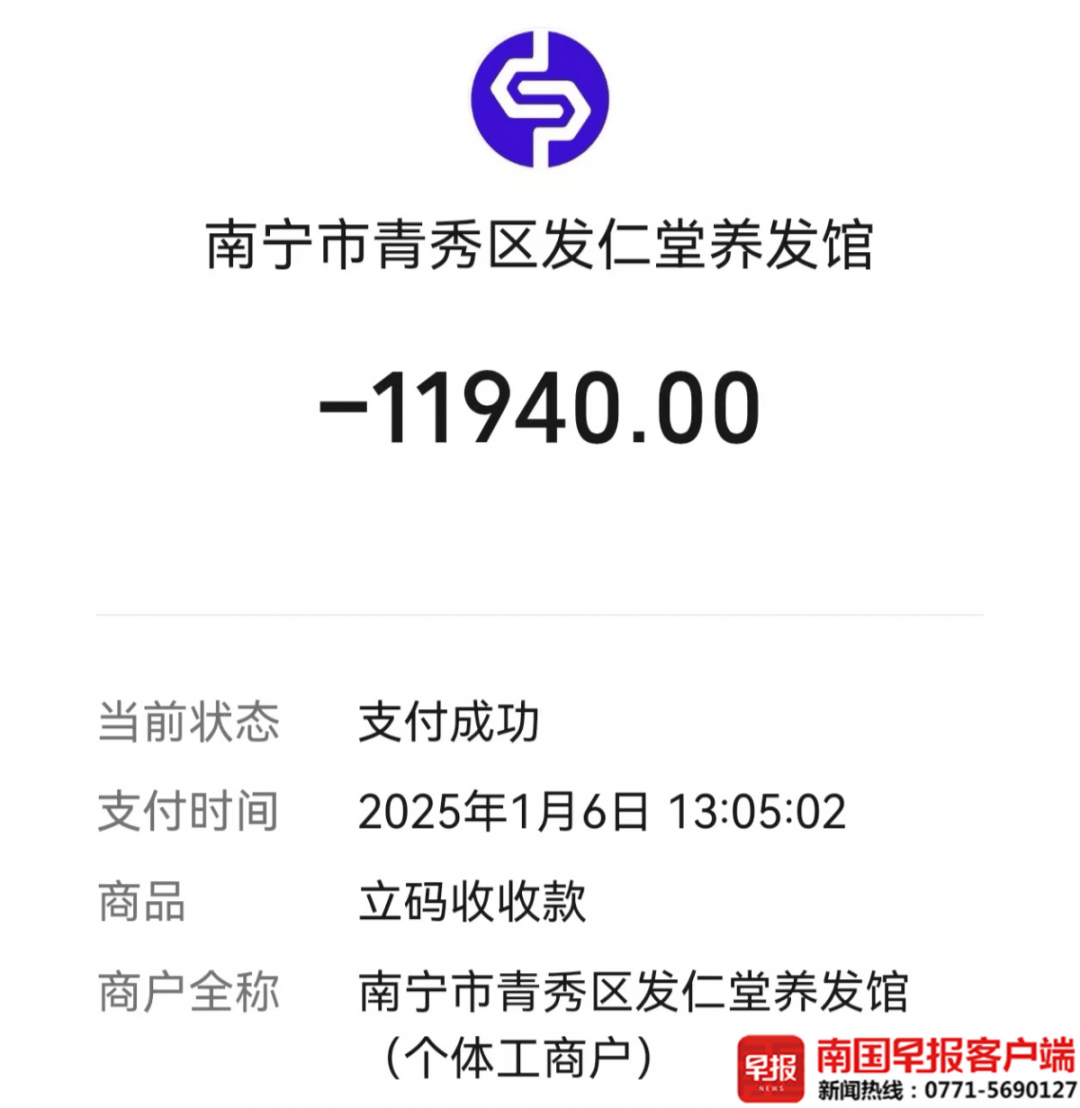The image size is (1080, 1108).
Task: Tap the （个体工商户） merchant type text
Action: click(520, 1055)
